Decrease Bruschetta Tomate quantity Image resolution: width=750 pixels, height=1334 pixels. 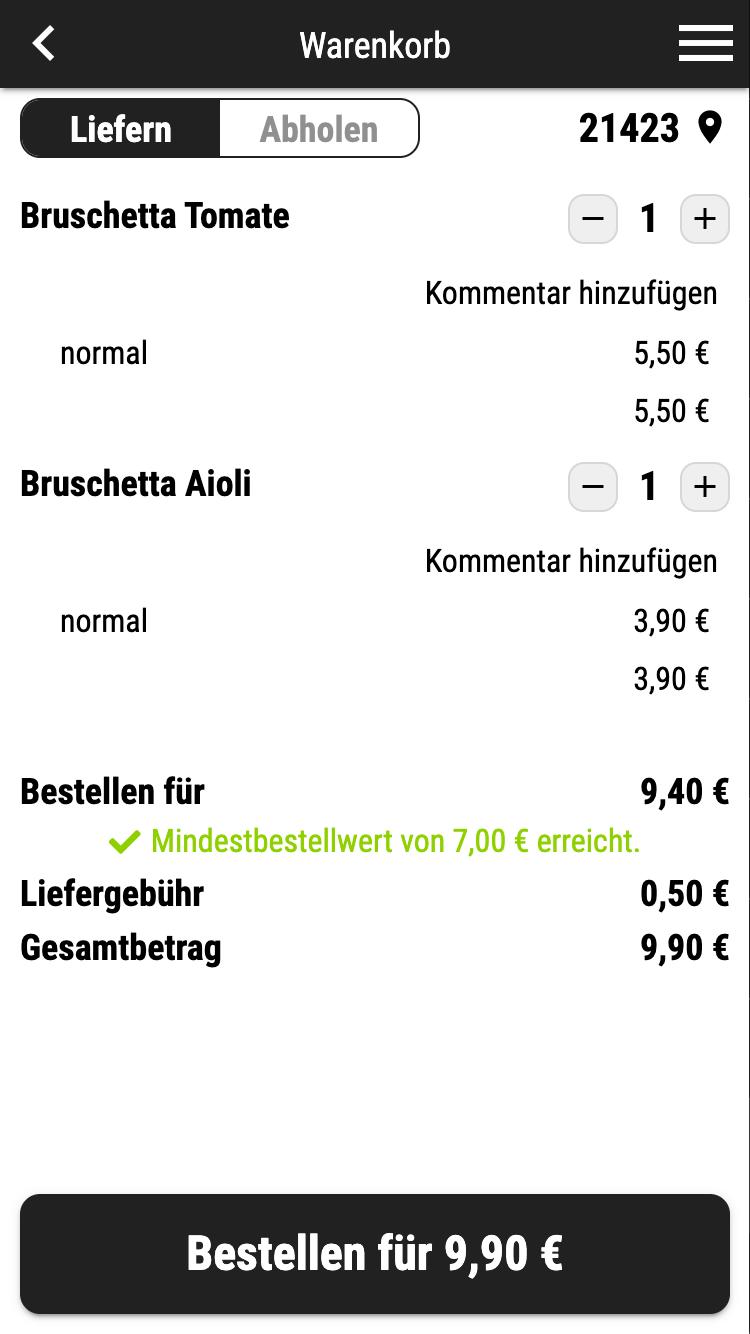coord(593,219)
